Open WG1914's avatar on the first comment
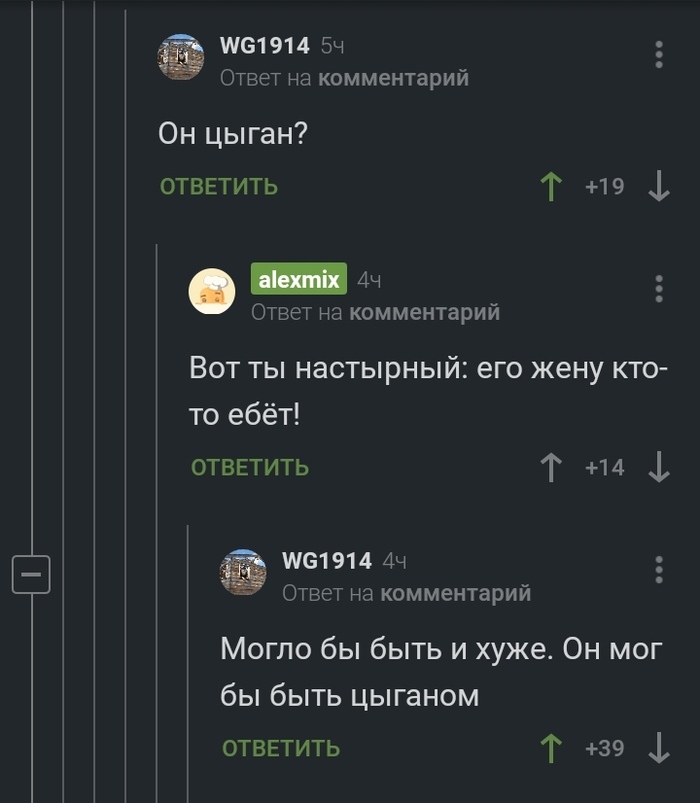Screen dimensions: 700x803 coord(181,57)
